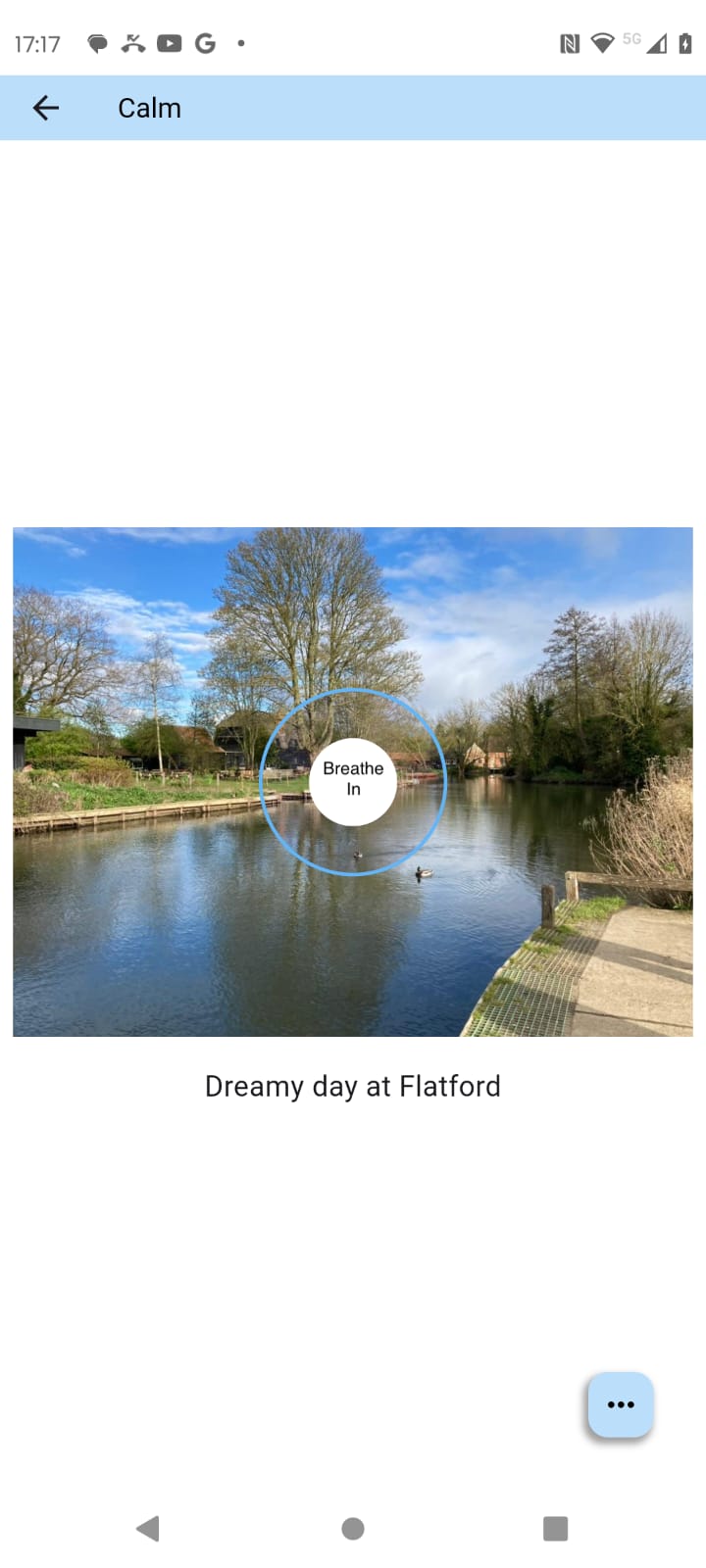This screenshot has height=1568, width=706.
Task: Tap the Breathe In circle
Action: click(353, 780)
